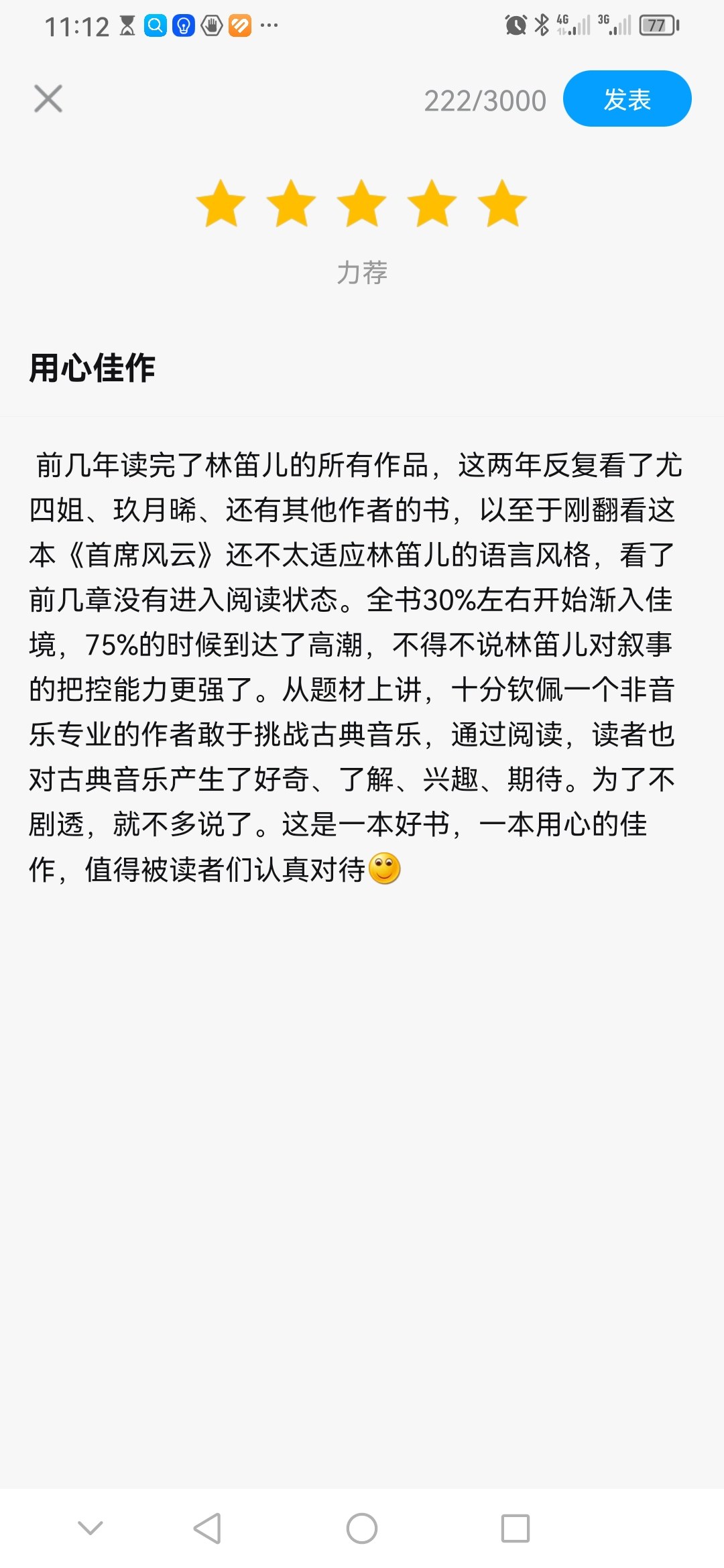Image resolution: width=724 pixels, height=1568 pixels.
Task: Set the rating to one star
Action: point(221,203)
